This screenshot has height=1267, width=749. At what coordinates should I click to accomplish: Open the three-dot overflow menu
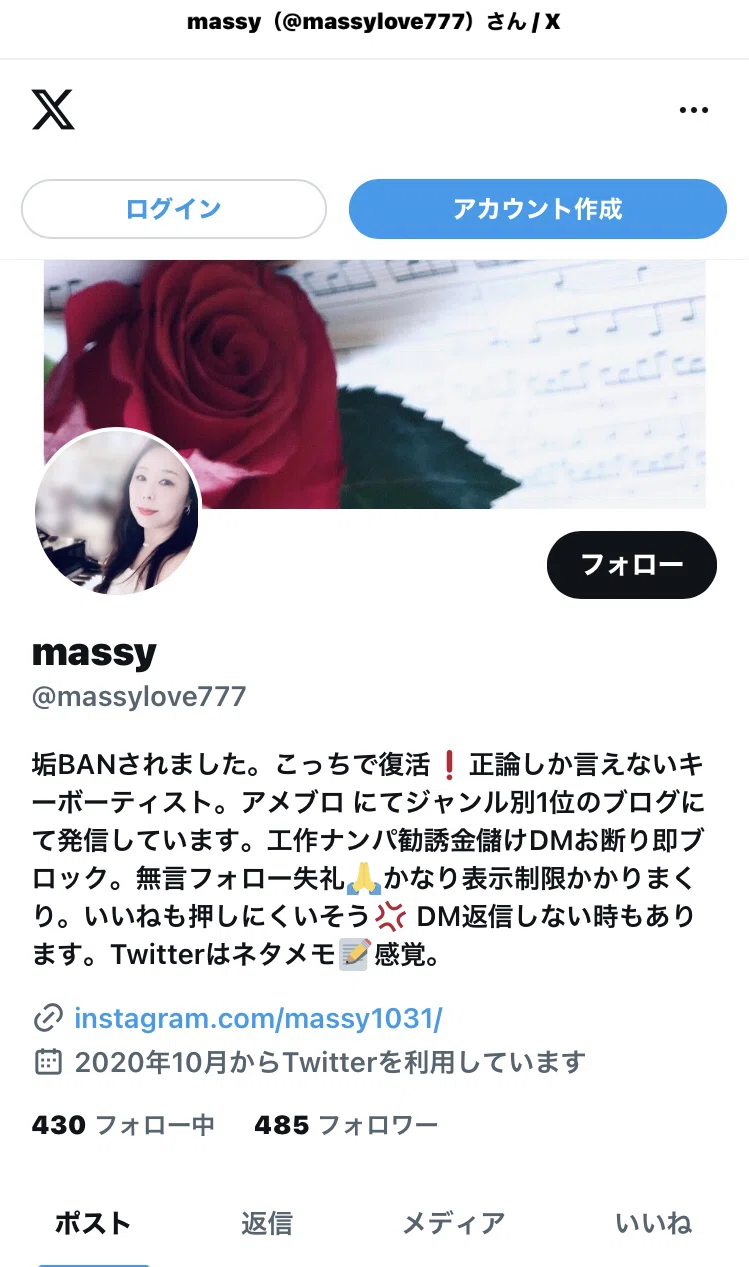(x=693, y=110)
